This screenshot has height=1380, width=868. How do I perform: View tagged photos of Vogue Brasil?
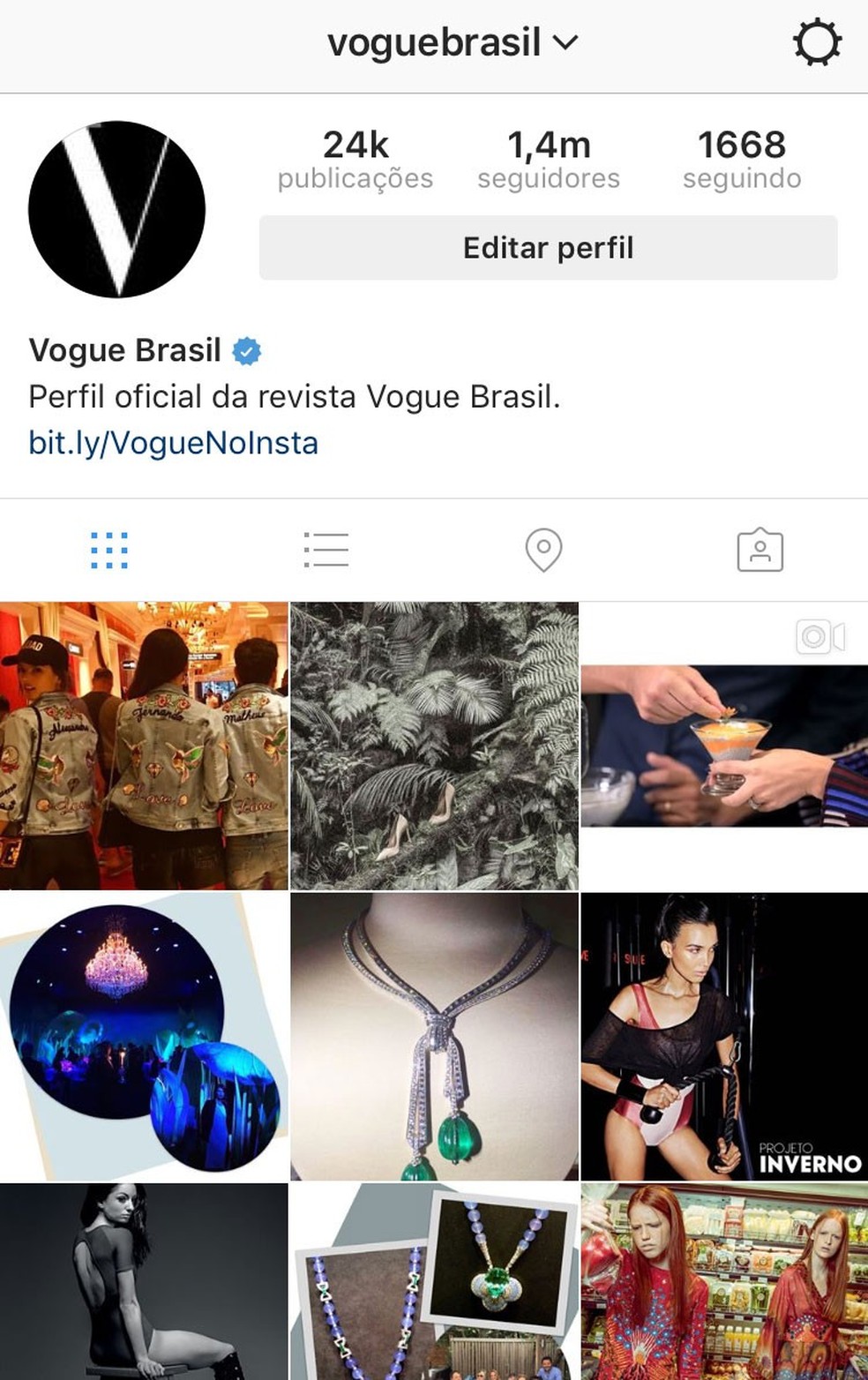tap(759, 549)
